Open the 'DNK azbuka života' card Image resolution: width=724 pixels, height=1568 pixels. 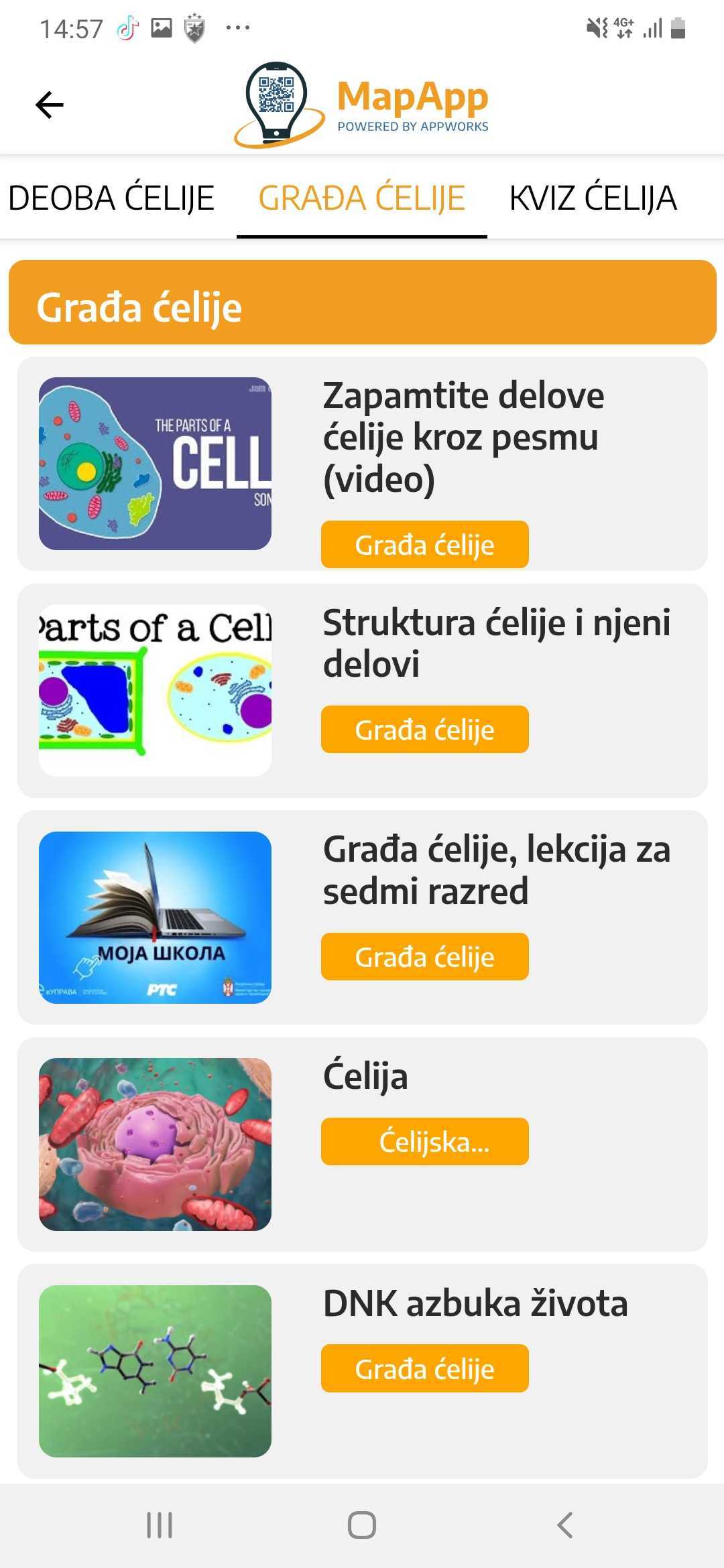pos(475,1303)
